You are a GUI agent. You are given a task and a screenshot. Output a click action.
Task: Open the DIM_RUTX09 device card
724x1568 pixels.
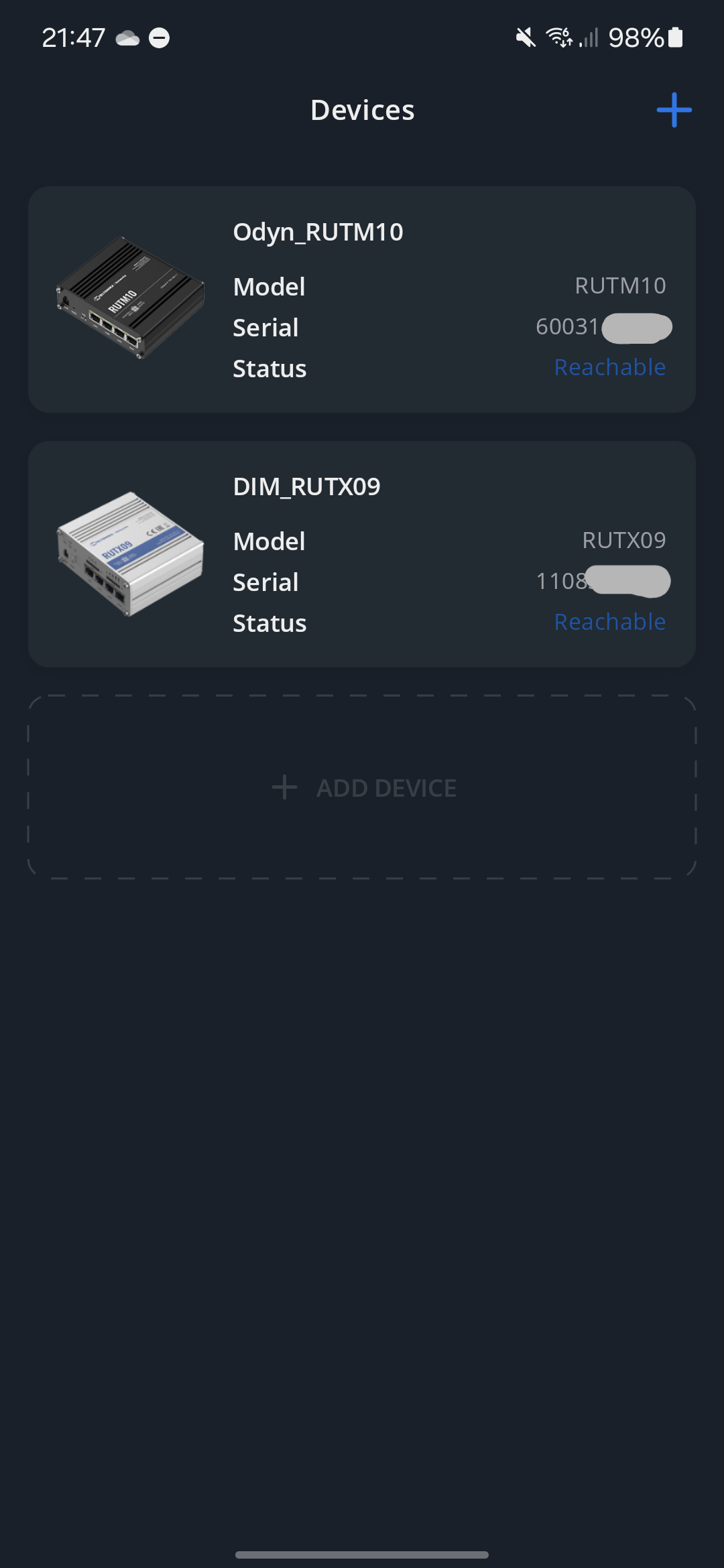pyautogui.click(x=362, y=554)
